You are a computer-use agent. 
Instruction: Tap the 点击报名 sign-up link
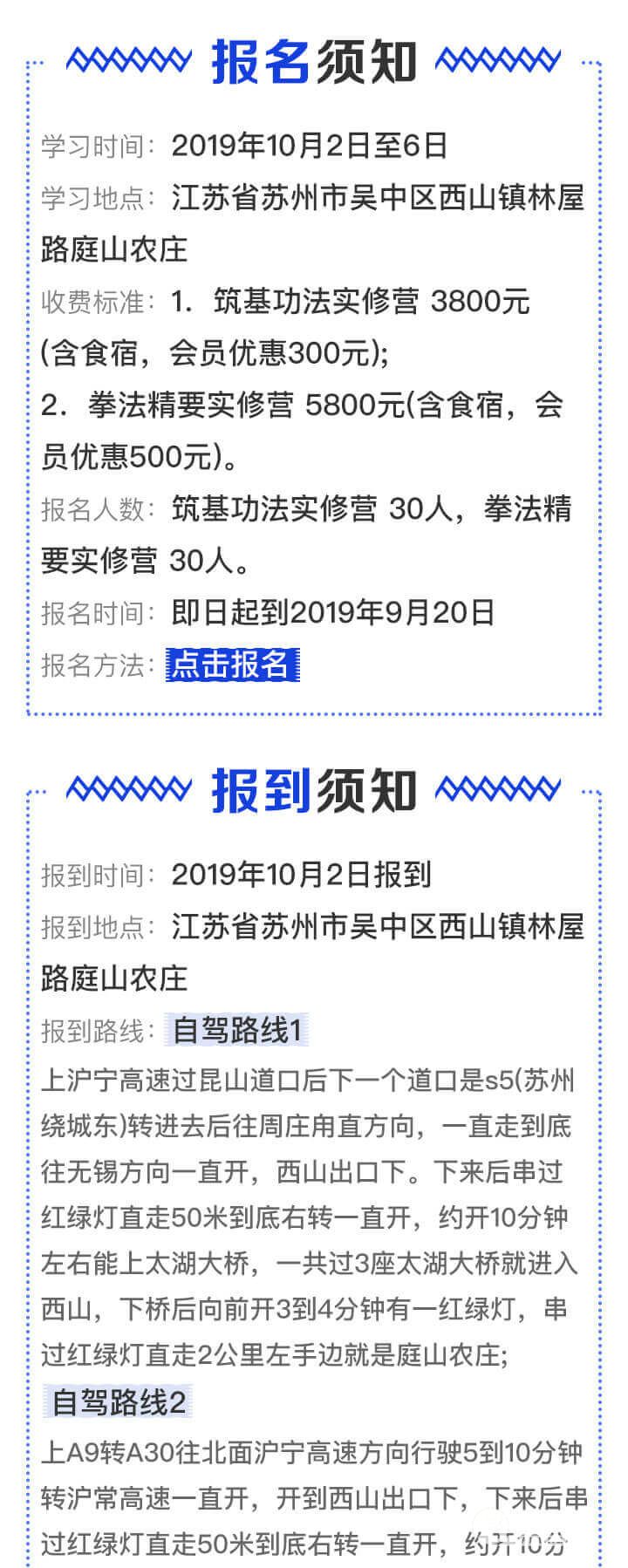232,665
